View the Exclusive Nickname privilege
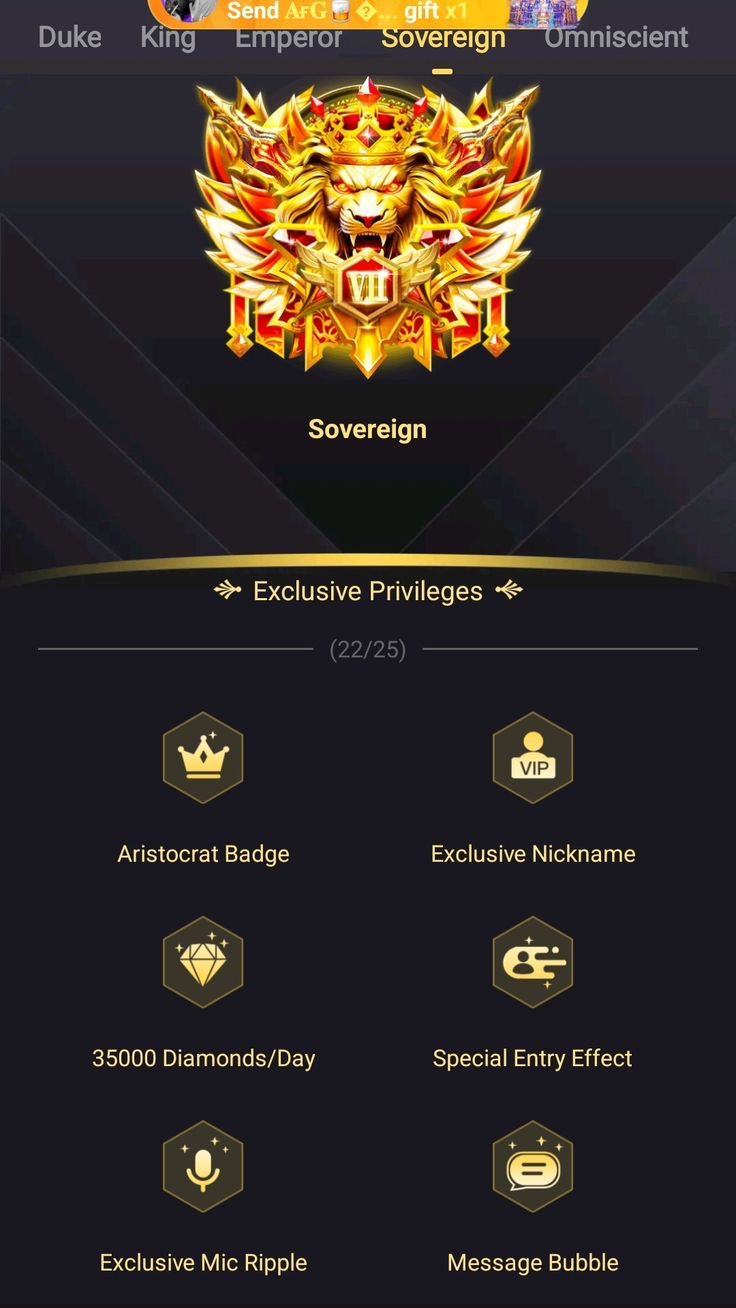Screen dimensions: 736x1308 click(533, 789)
